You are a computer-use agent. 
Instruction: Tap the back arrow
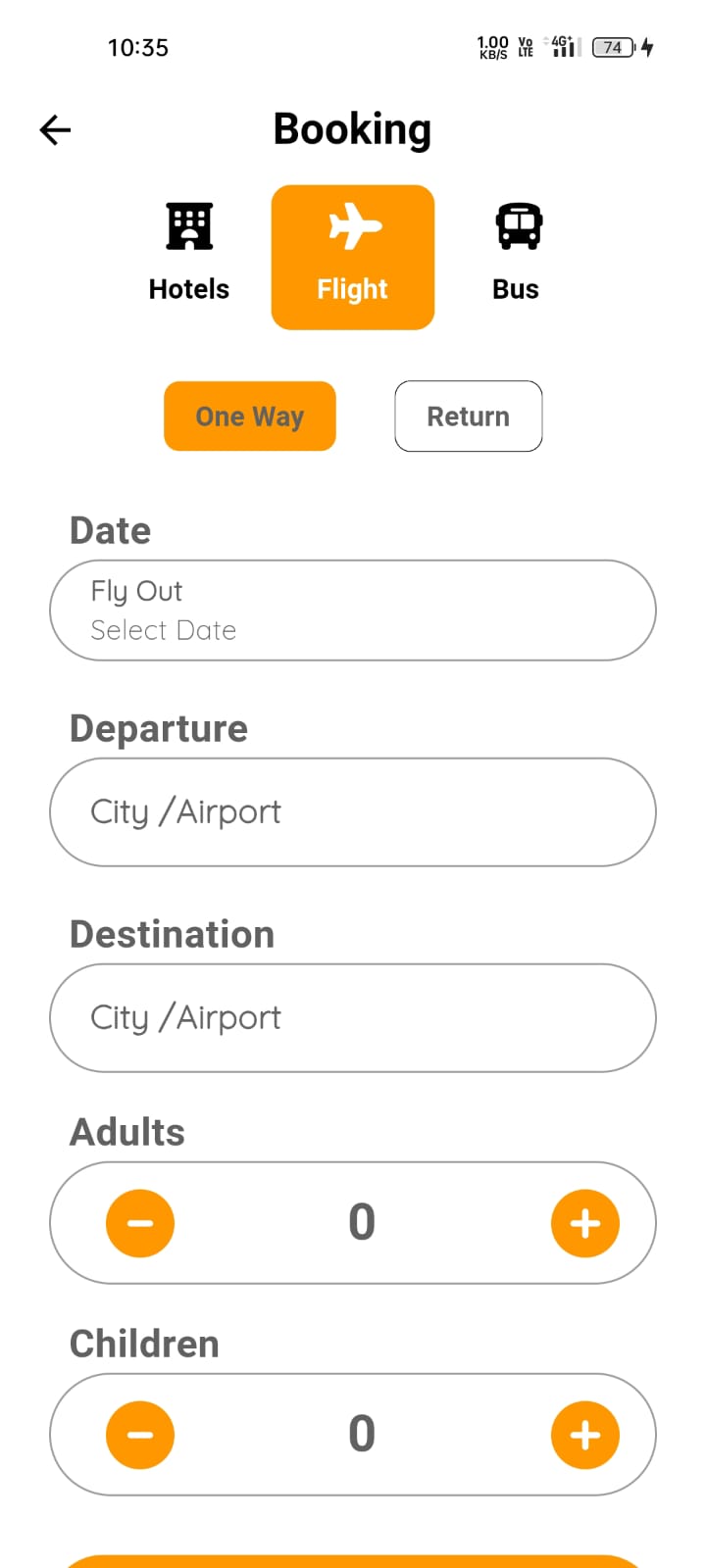[55, 129]
